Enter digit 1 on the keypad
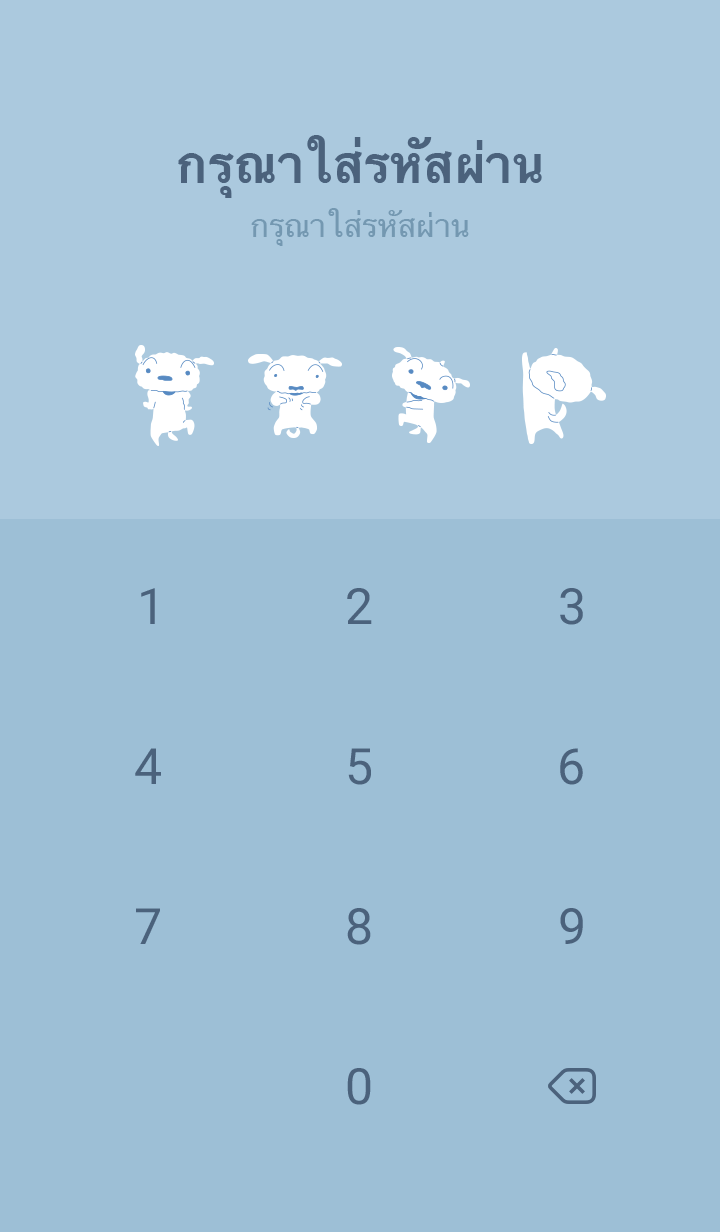Image resolution: width=720 pixels, height=1232 pixels. click(149, 607)
